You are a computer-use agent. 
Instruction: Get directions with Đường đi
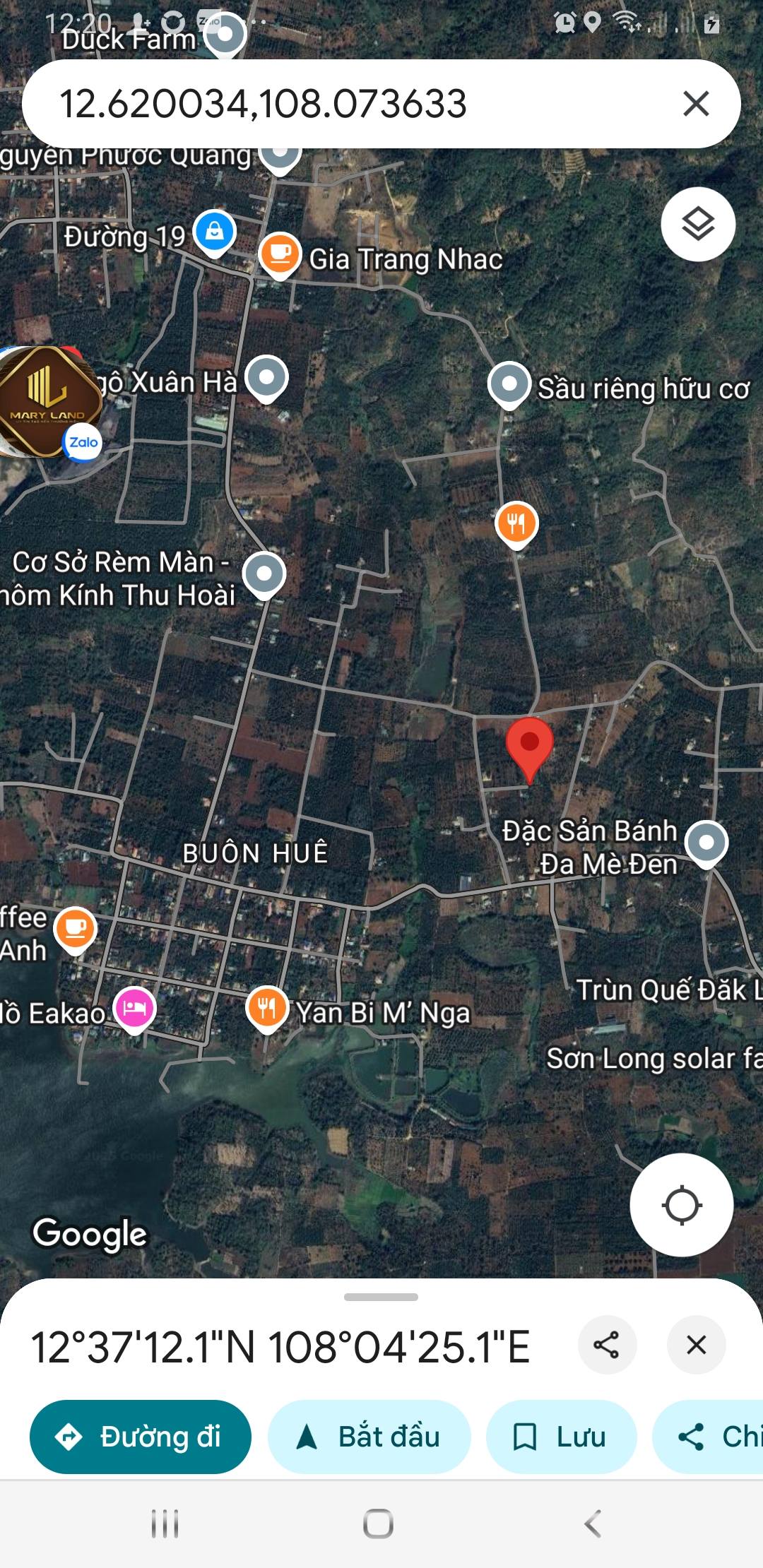pos(140,1437)
